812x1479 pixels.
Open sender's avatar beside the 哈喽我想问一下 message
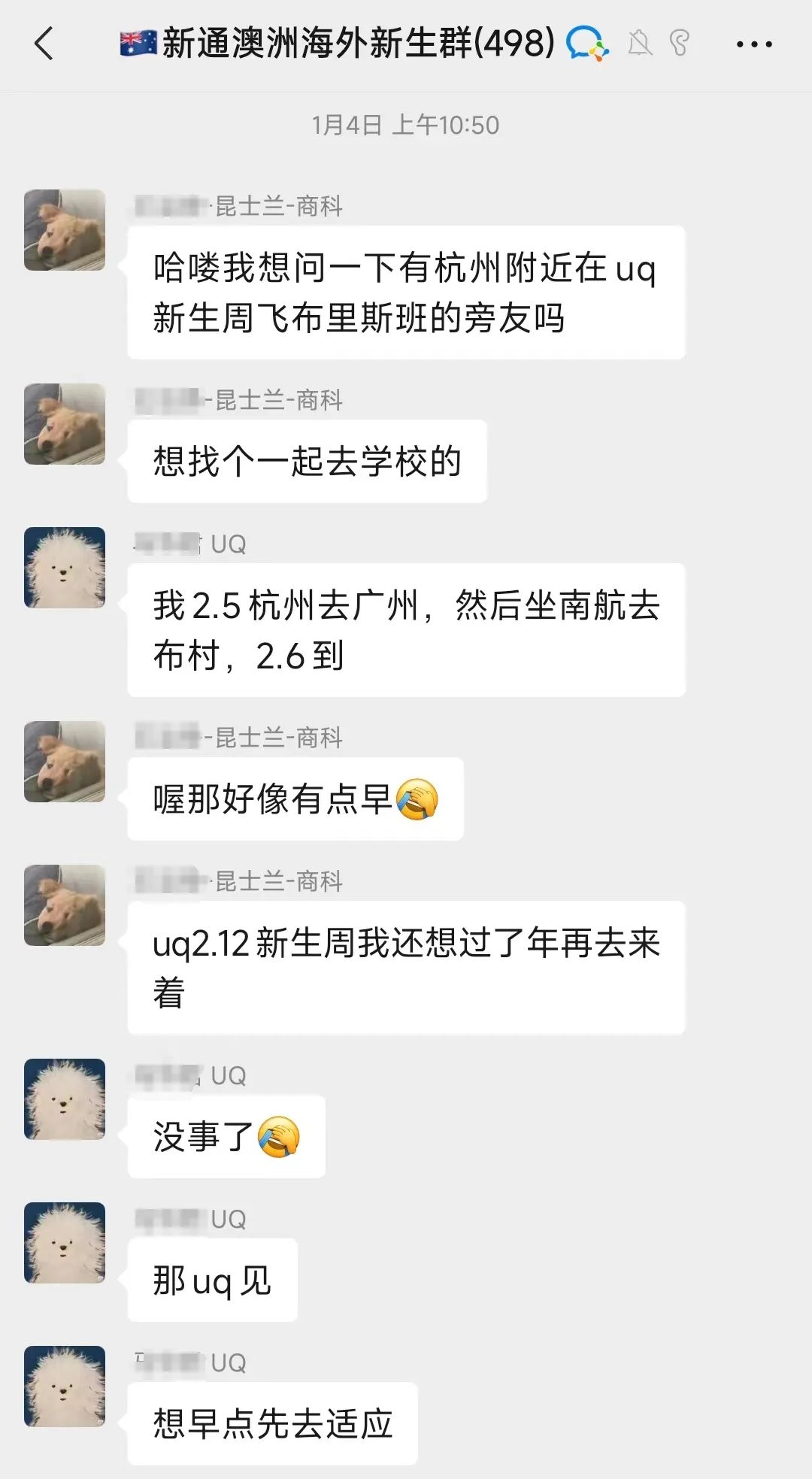click(x=65, y=230)
